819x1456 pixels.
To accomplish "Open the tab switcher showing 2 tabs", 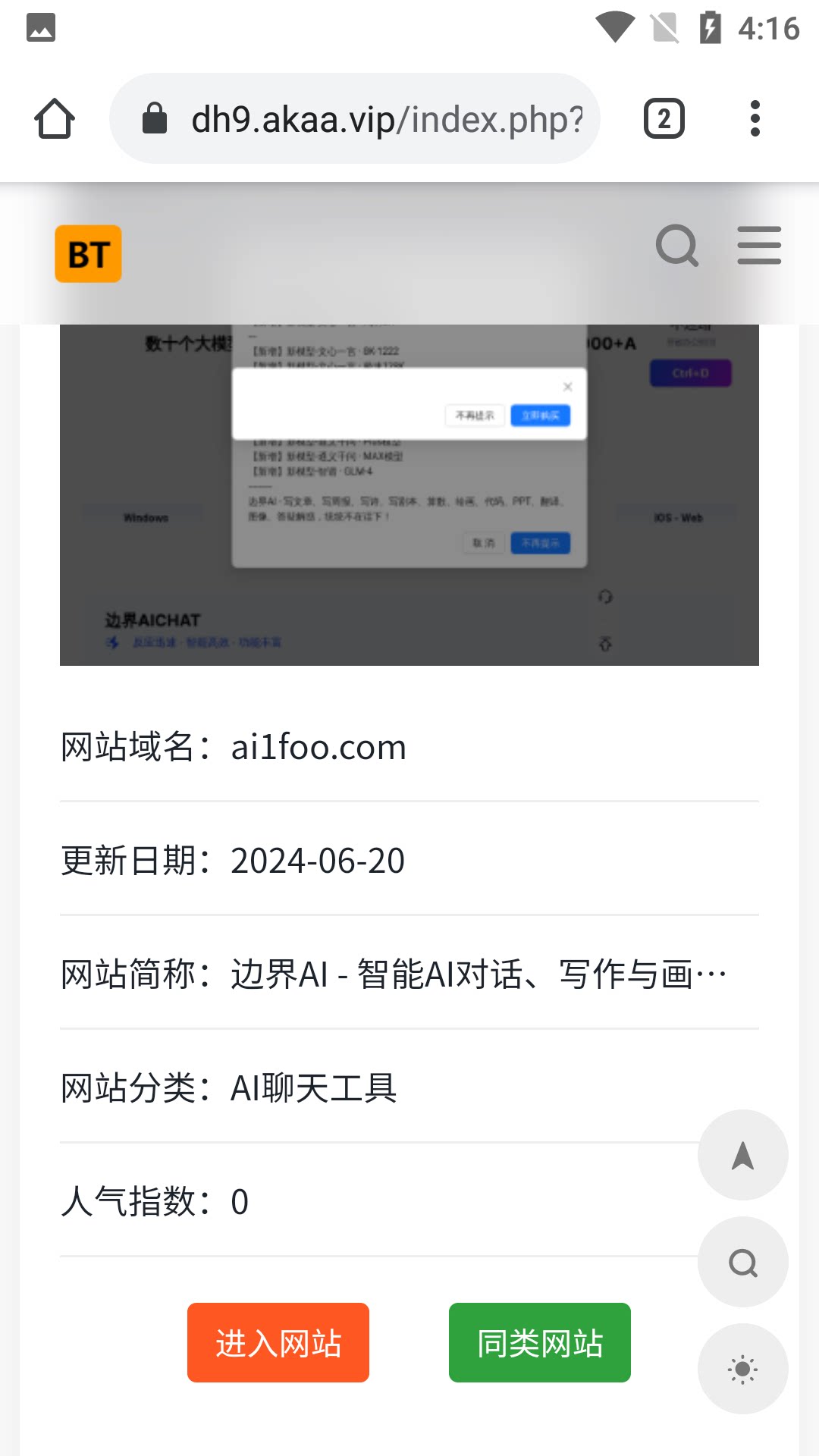I will pyautogui.click(x=664, y=118).
